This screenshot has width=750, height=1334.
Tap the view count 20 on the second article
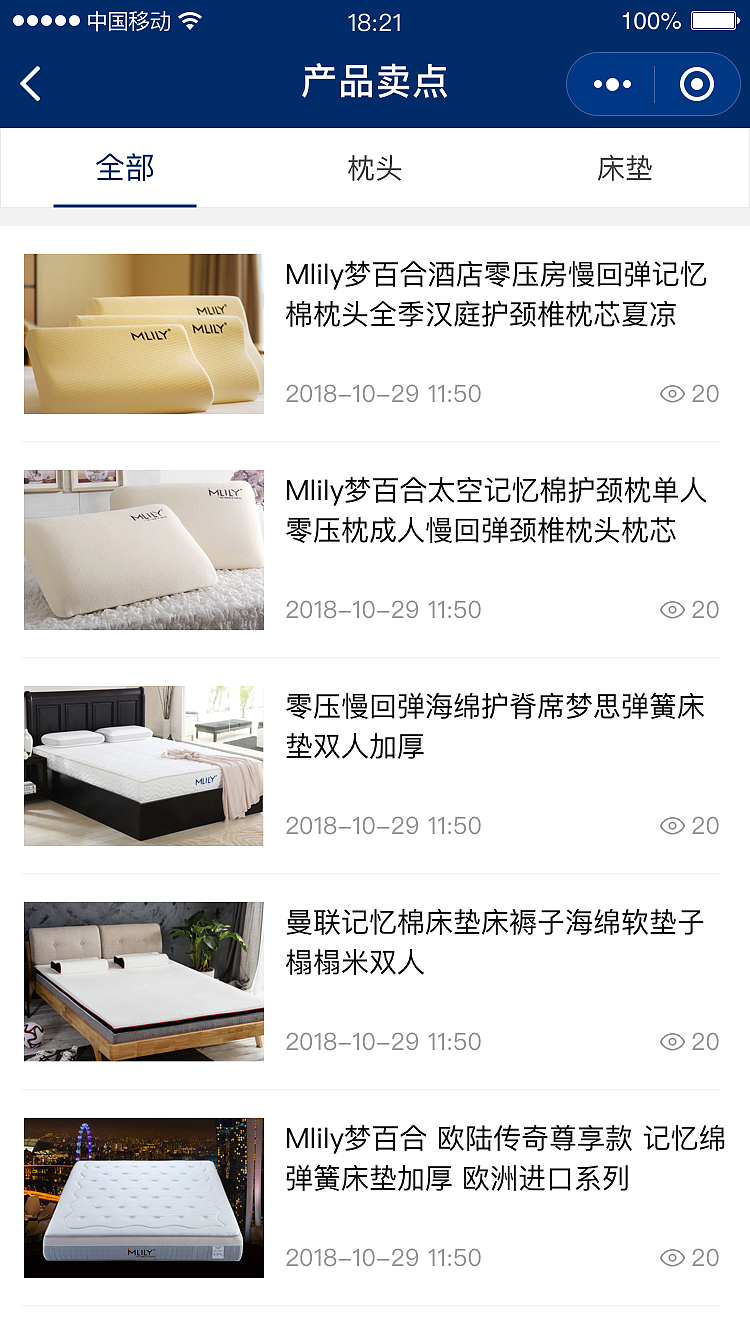[x=706, y=609]
